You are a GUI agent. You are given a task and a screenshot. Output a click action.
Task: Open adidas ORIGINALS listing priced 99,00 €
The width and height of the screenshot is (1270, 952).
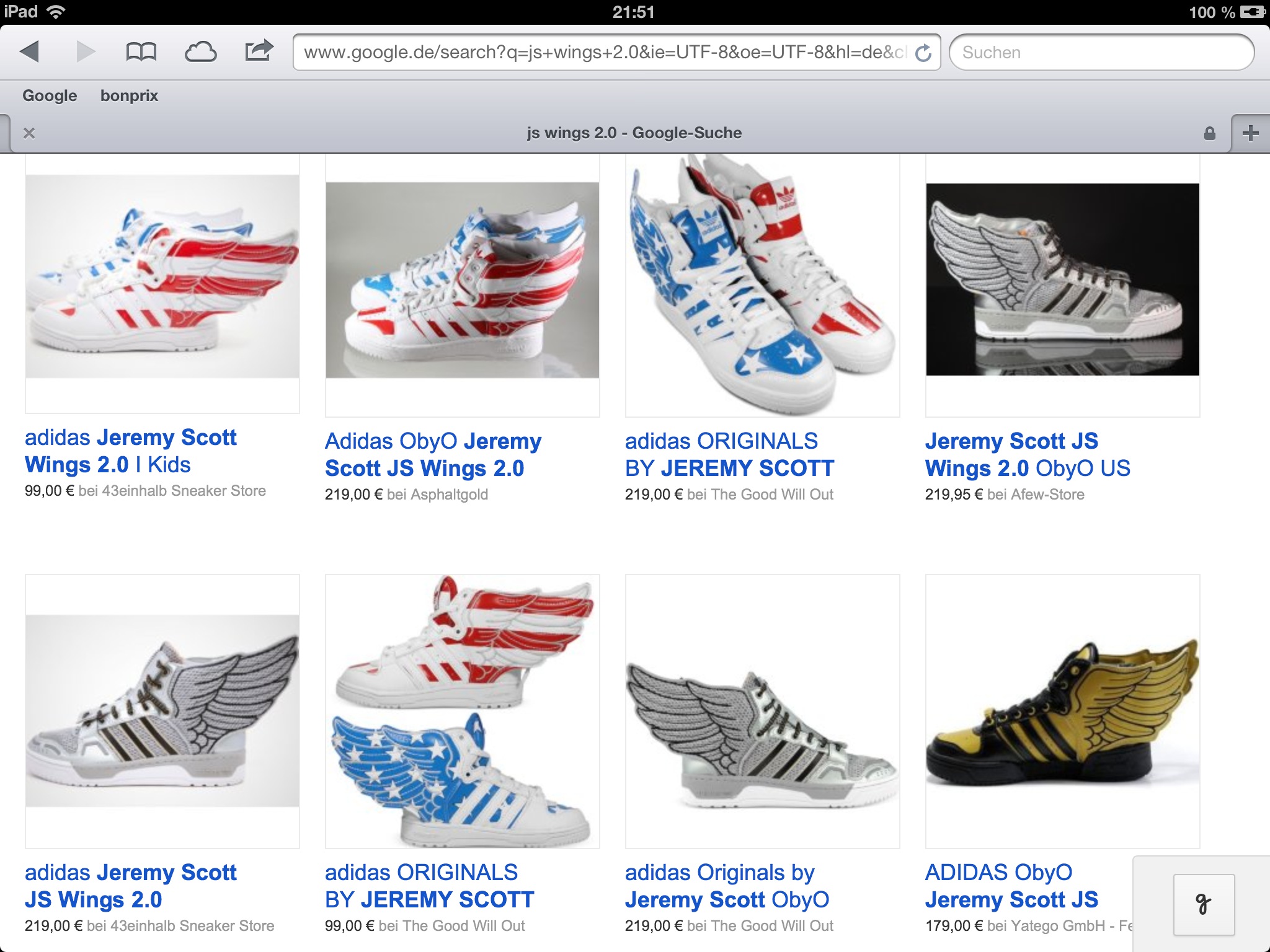[x=429, y=886]
